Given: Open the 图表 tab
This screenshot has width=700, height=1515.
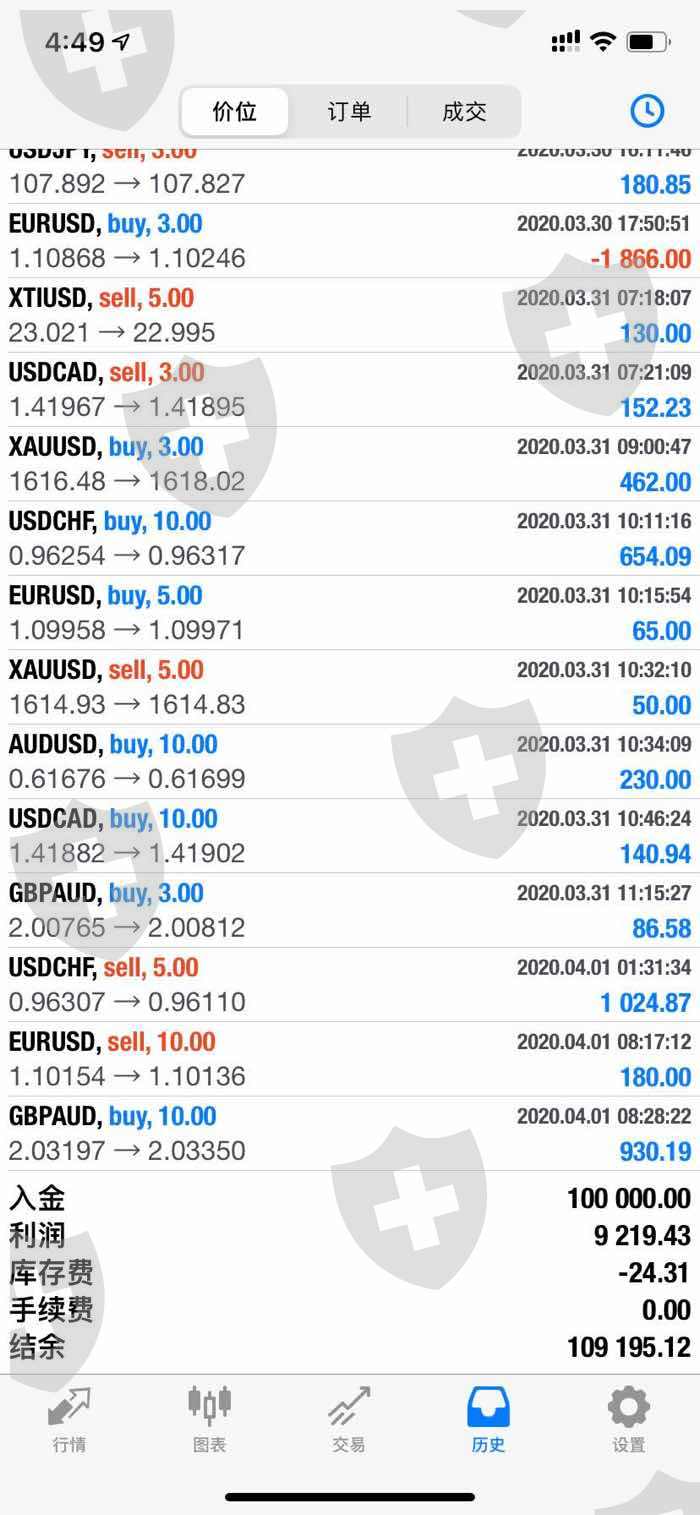Looking at the screenshot, I should tap(209, 1418).
